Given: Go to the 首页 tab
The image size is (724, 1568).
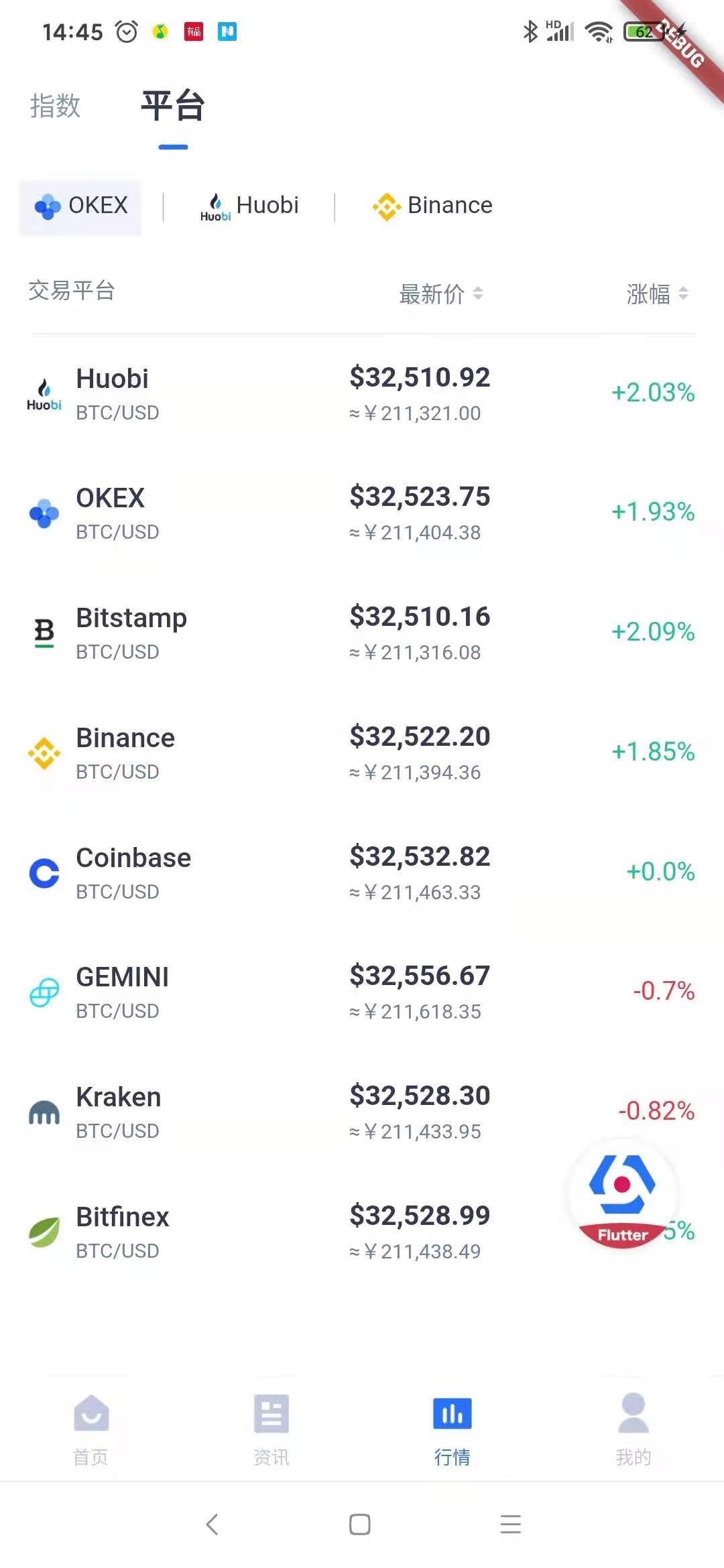Looking at the screenshot, I should pos(90,1429).
